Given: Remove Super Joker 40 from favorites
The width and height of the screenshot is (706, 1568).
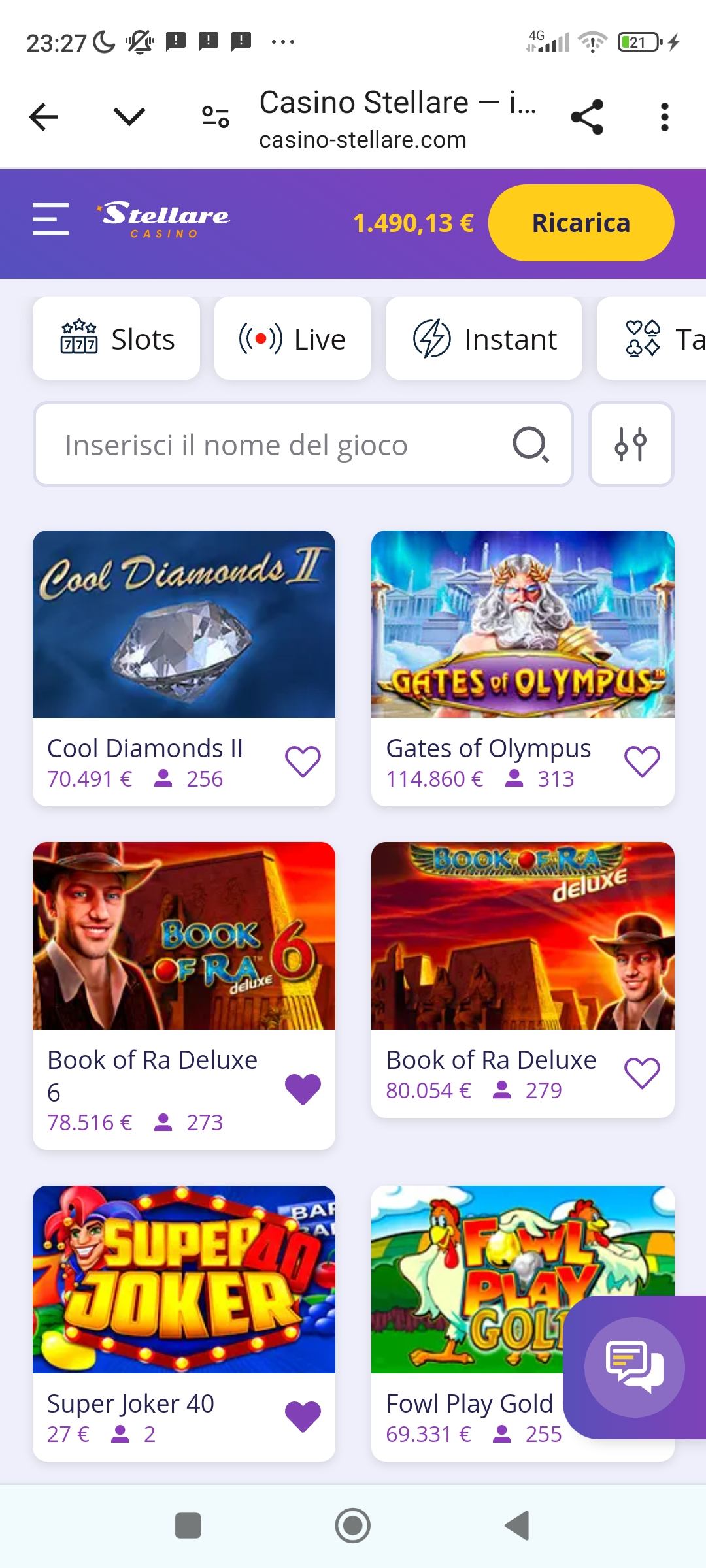Looking at the screenshot, I should pos(303,1416).
